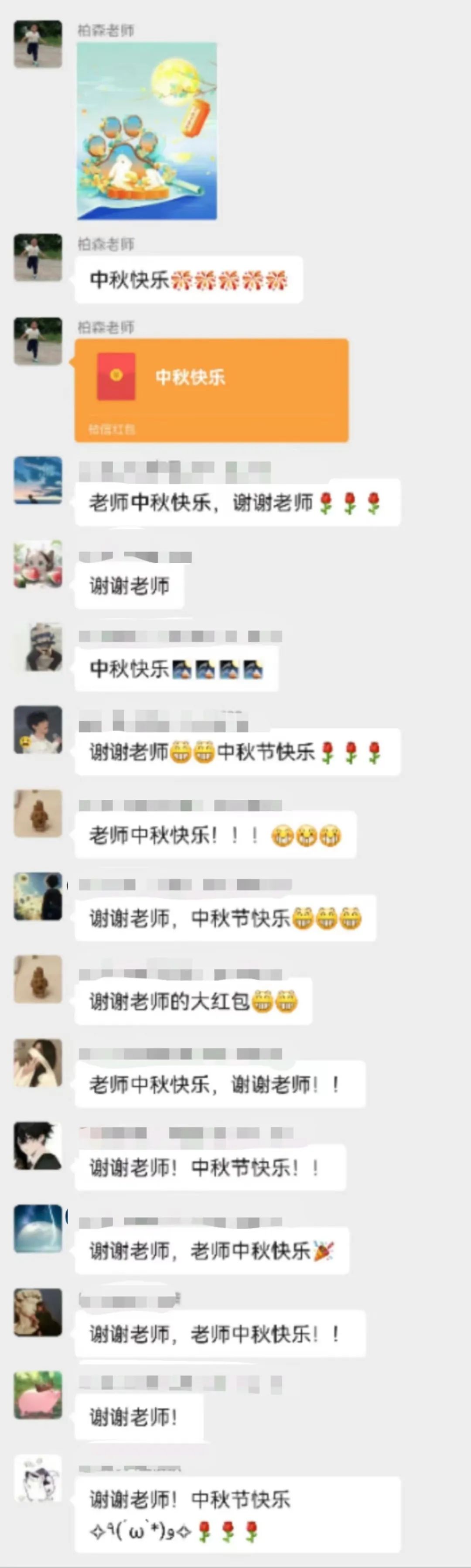Screen dimensions: 471x1568
Task: Open 柏森老师's avatar beside the red packet
Action: pyautogui.click(x=38, y=341)
